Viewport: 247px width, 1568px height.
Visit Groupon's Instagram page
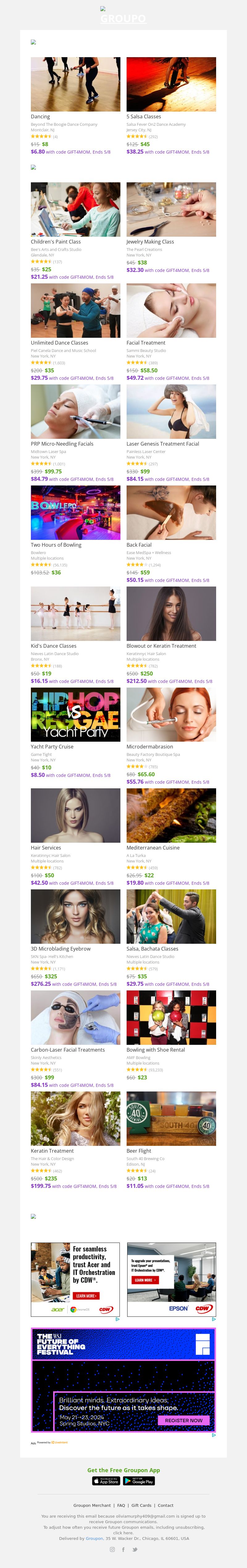point(112,1549)
